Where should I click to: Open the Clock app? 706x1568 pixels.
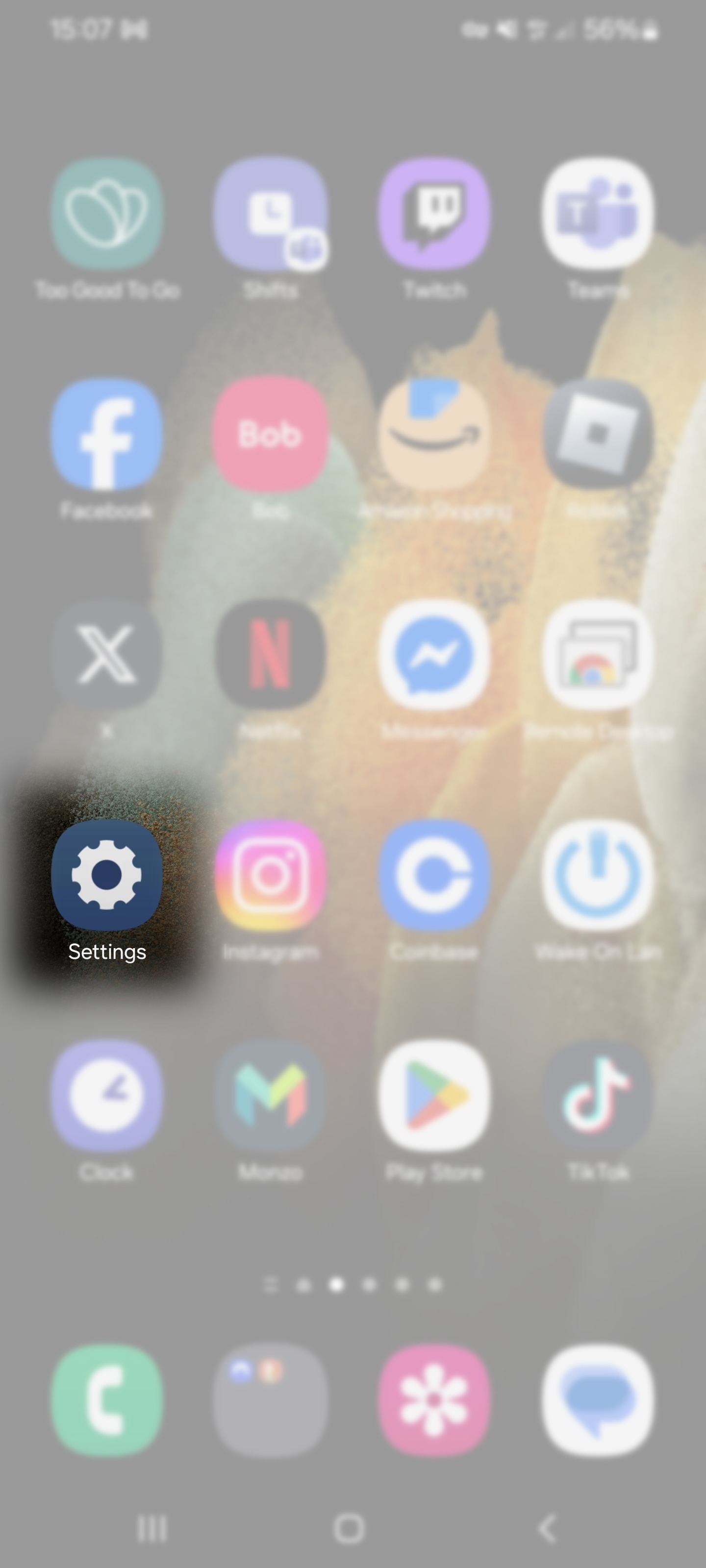coord(106,1096)
